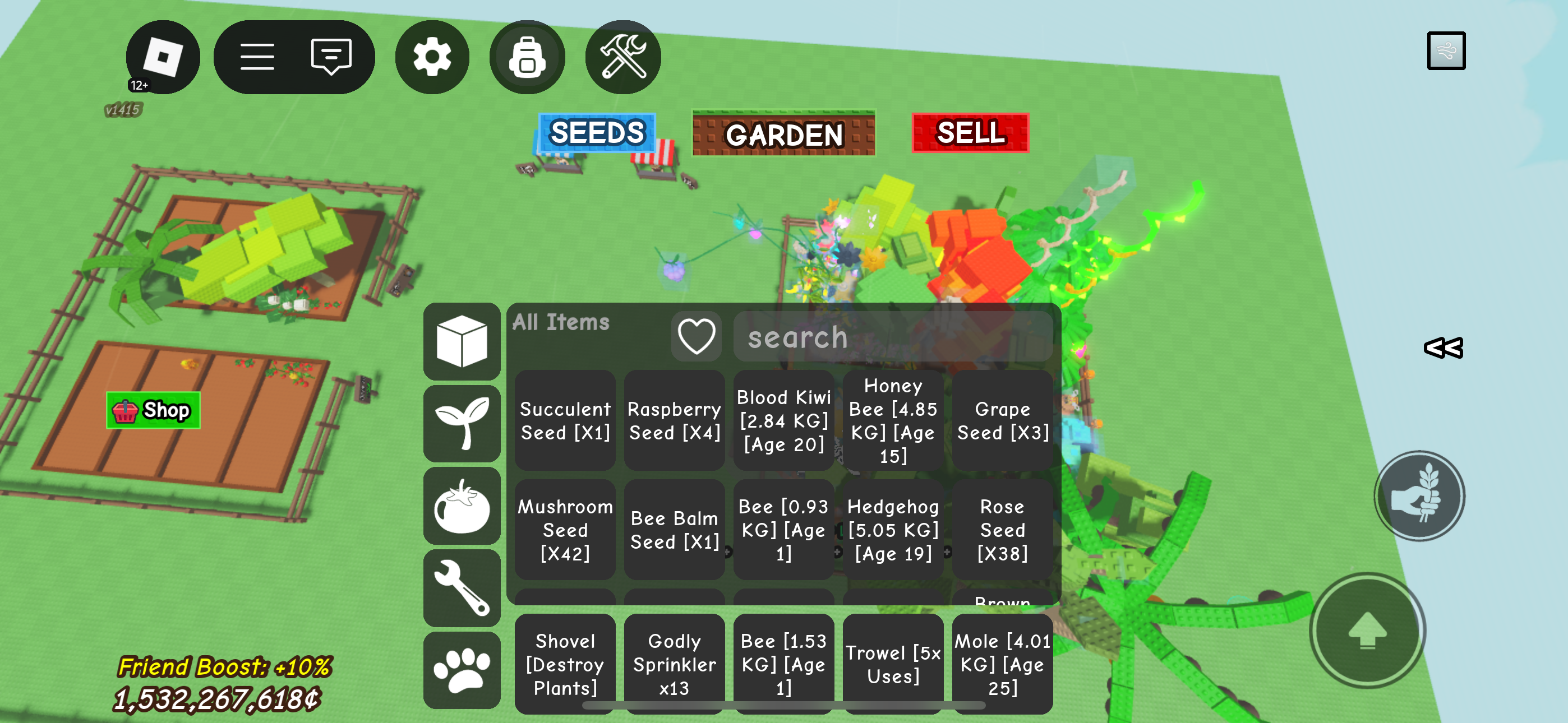Screen dimensions: 1568x723
Task: Select the cube all-items category
Action: tap(462, 341)
